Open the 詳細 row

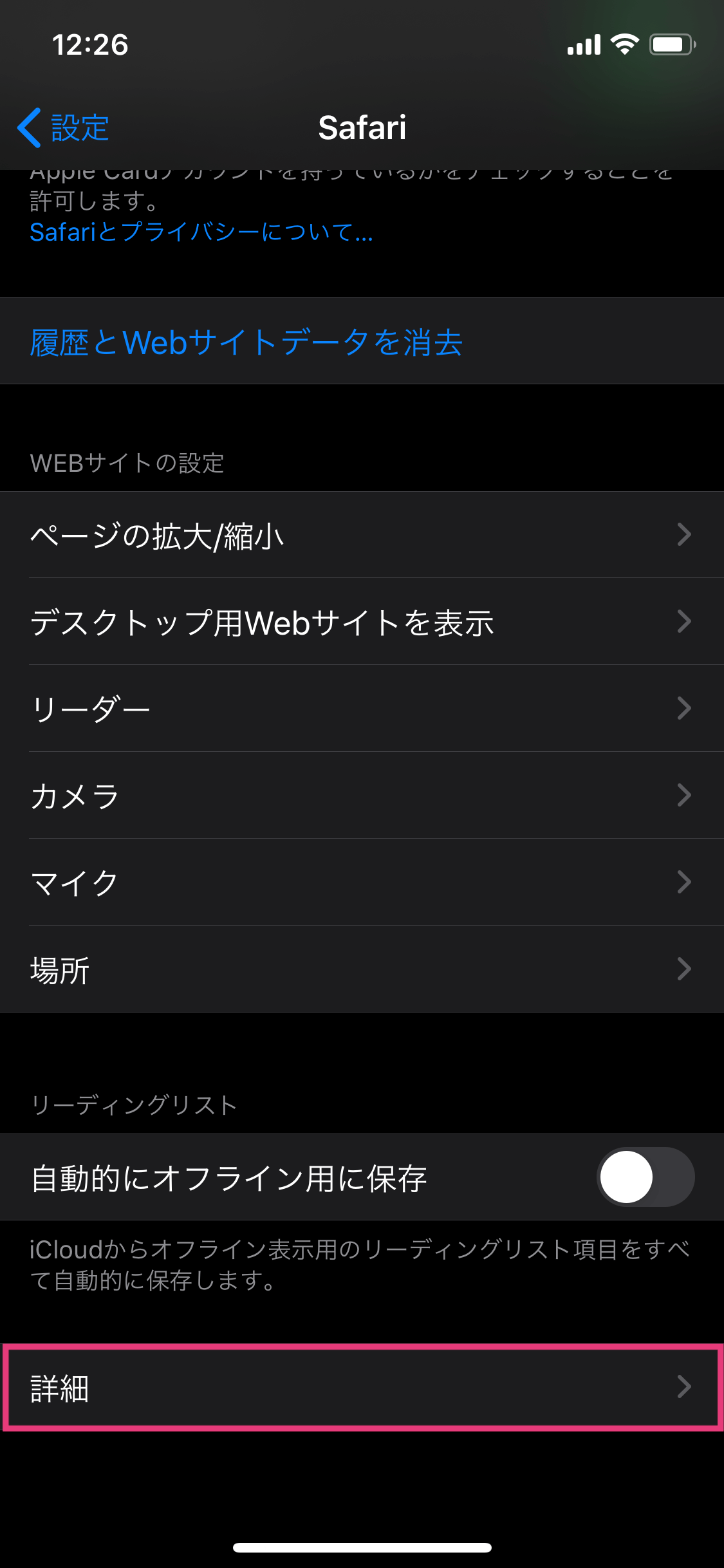click(362, 1387)
